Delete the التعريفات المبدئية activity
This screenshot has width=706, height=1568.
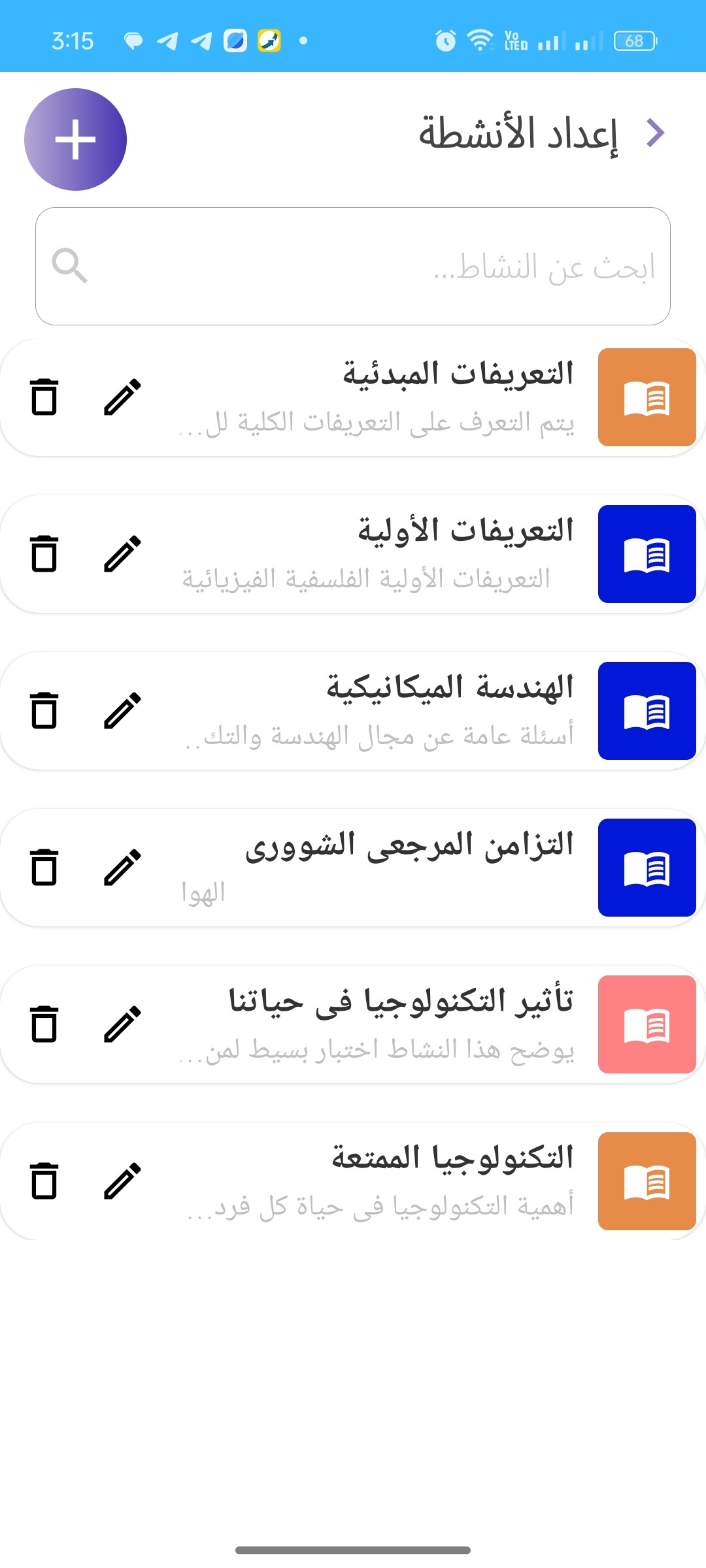click(x=44, y=397)
